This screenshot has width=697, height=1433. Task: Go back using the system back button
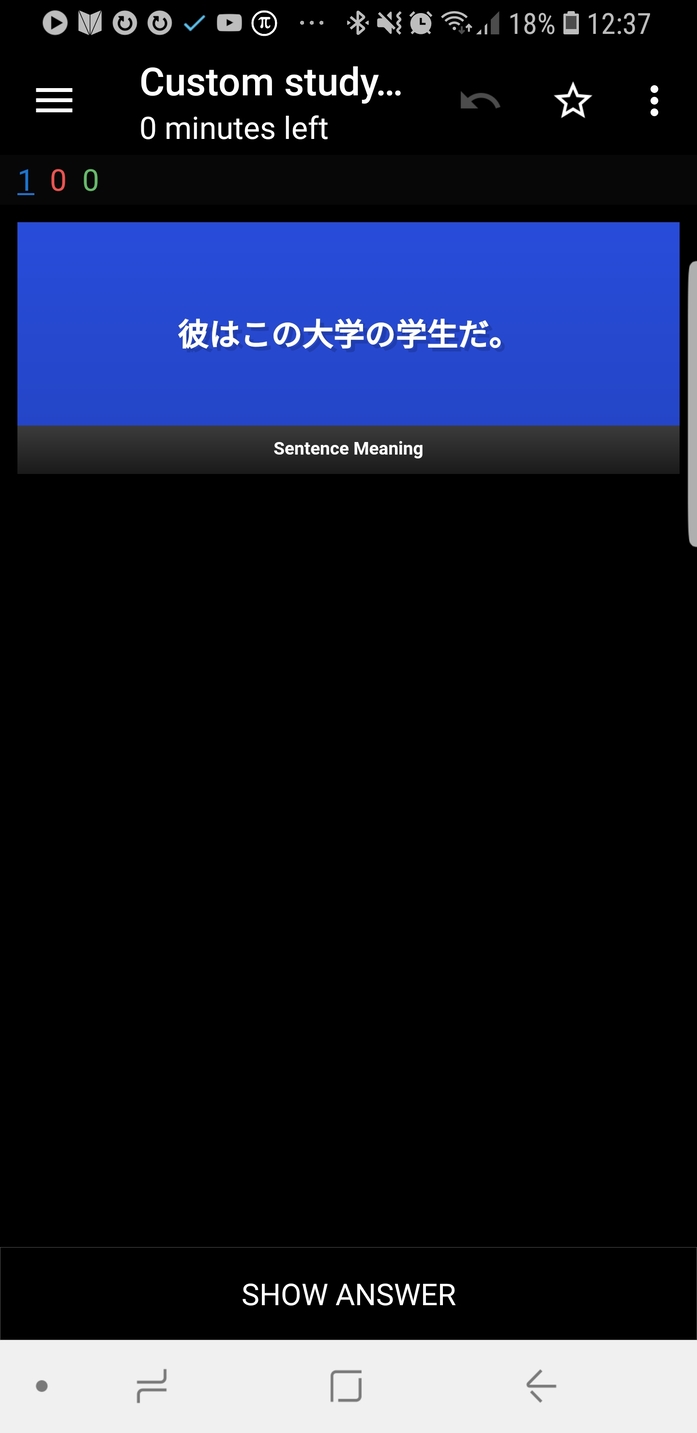[x=541, y=1386]
